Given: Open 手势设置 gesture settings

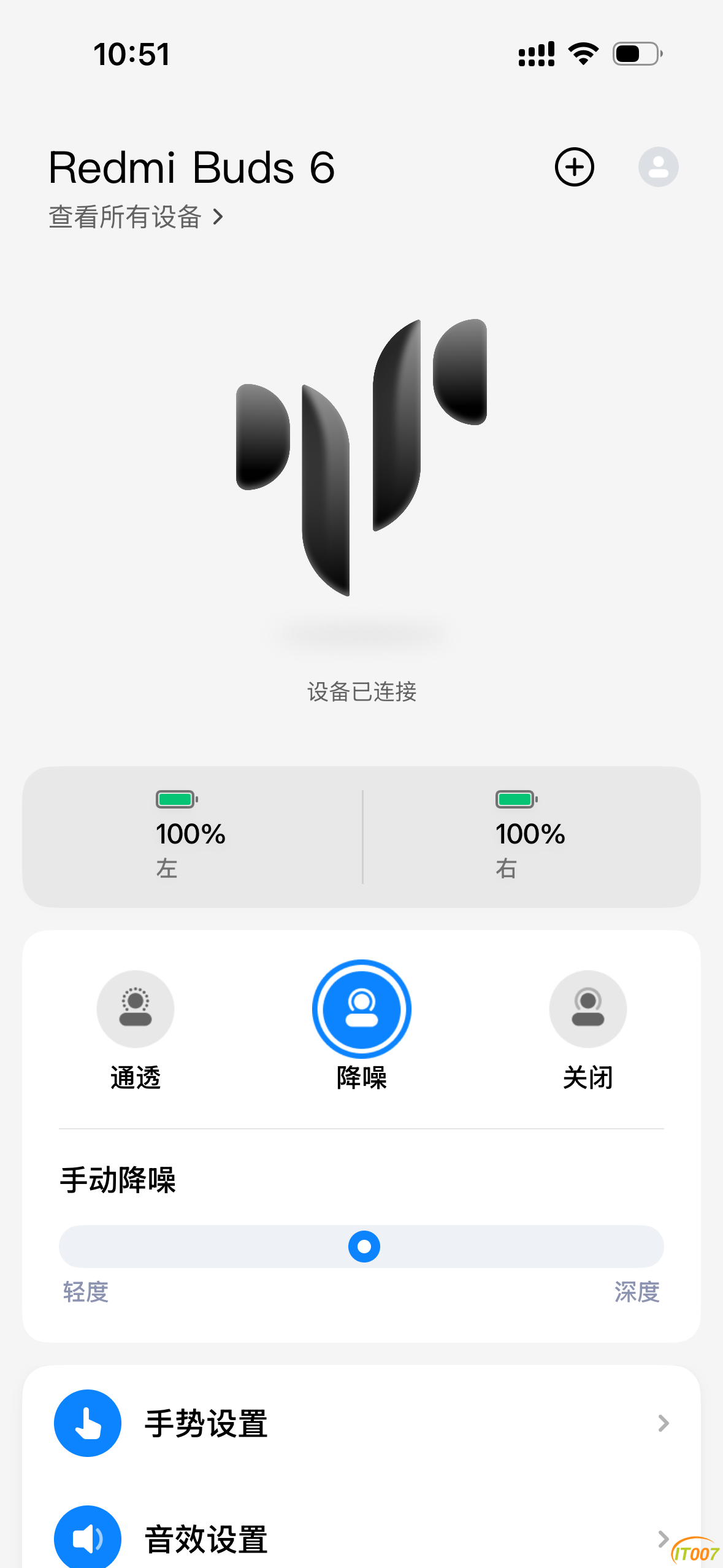Looking at the screenshot, I should (362, 1423).
